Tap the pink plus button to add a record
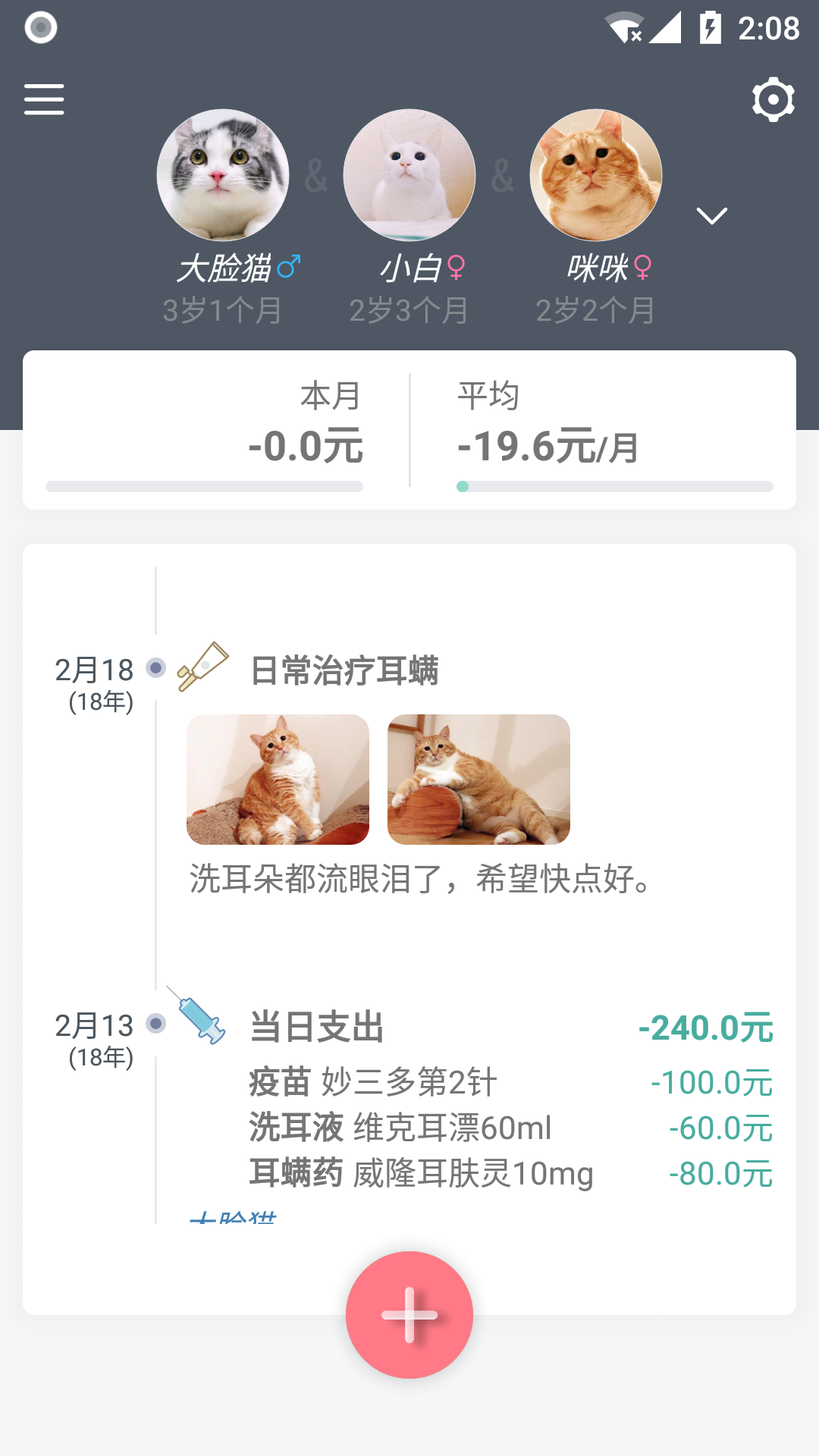Image resolution: width=819 pixels, height=1456 pixels. coord(409,1316)
